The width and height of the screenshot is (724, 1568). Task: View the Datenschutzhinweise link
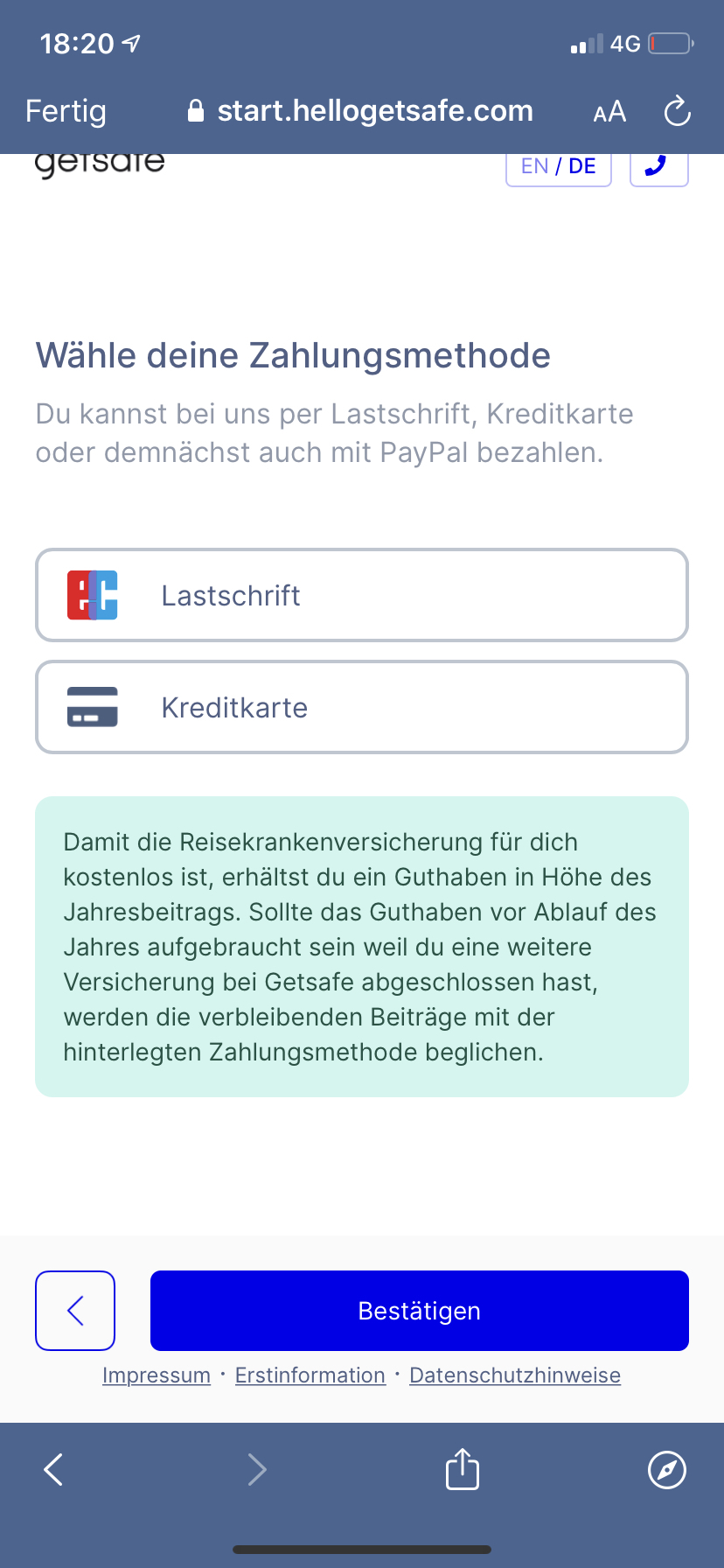pyautogui.click(x=515, y=1375)
